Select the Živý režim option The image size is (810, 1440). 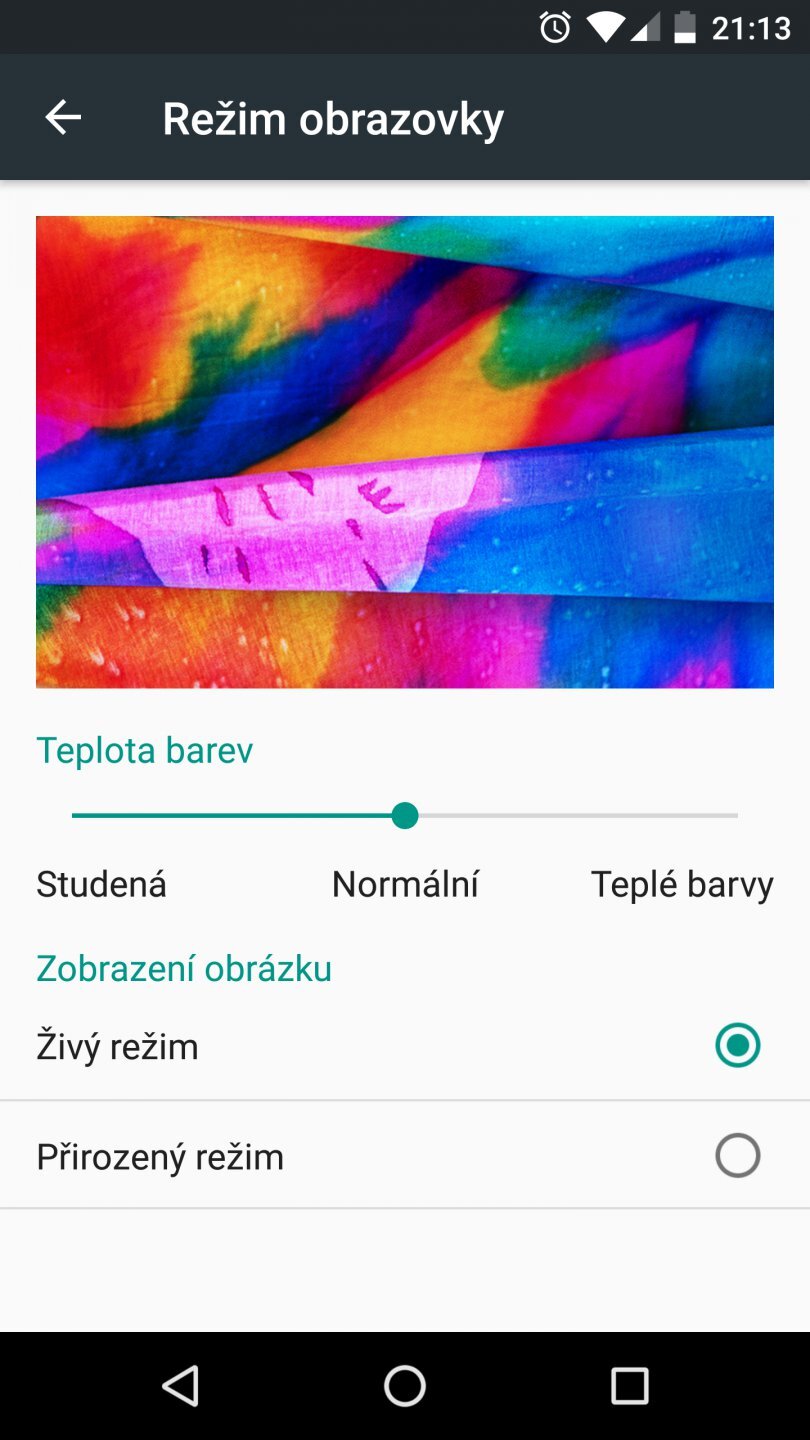coord(737,1046)
